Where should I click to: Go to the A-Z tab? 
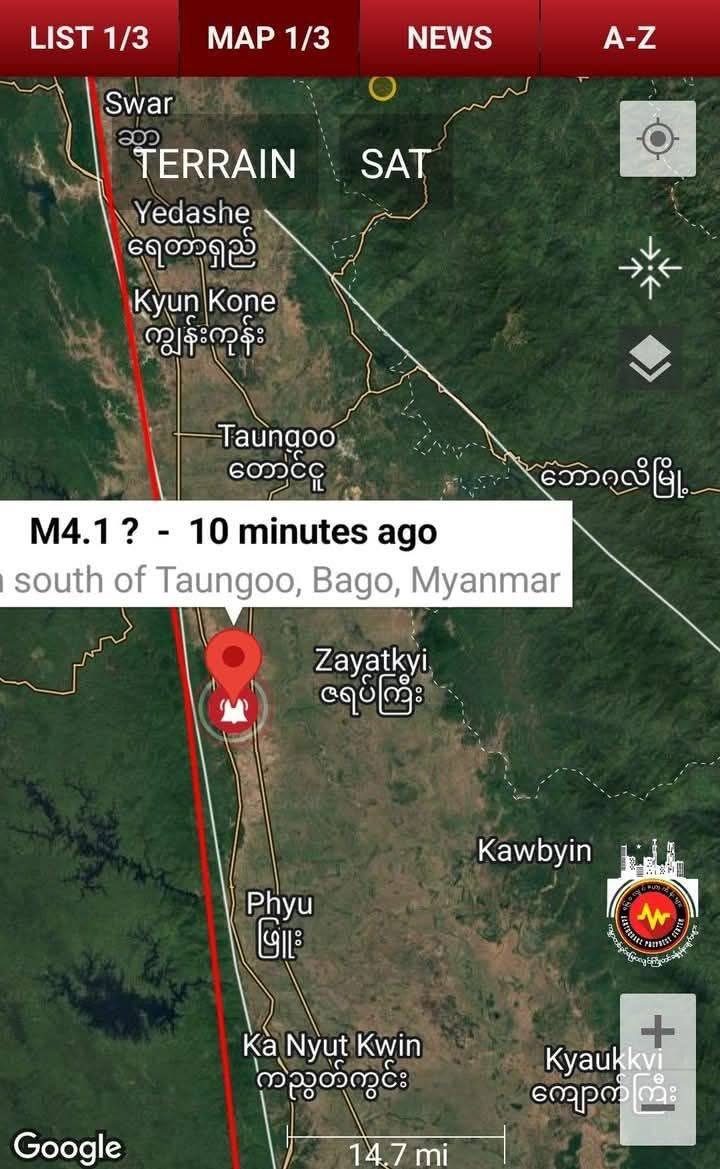(x=630, y=38)
